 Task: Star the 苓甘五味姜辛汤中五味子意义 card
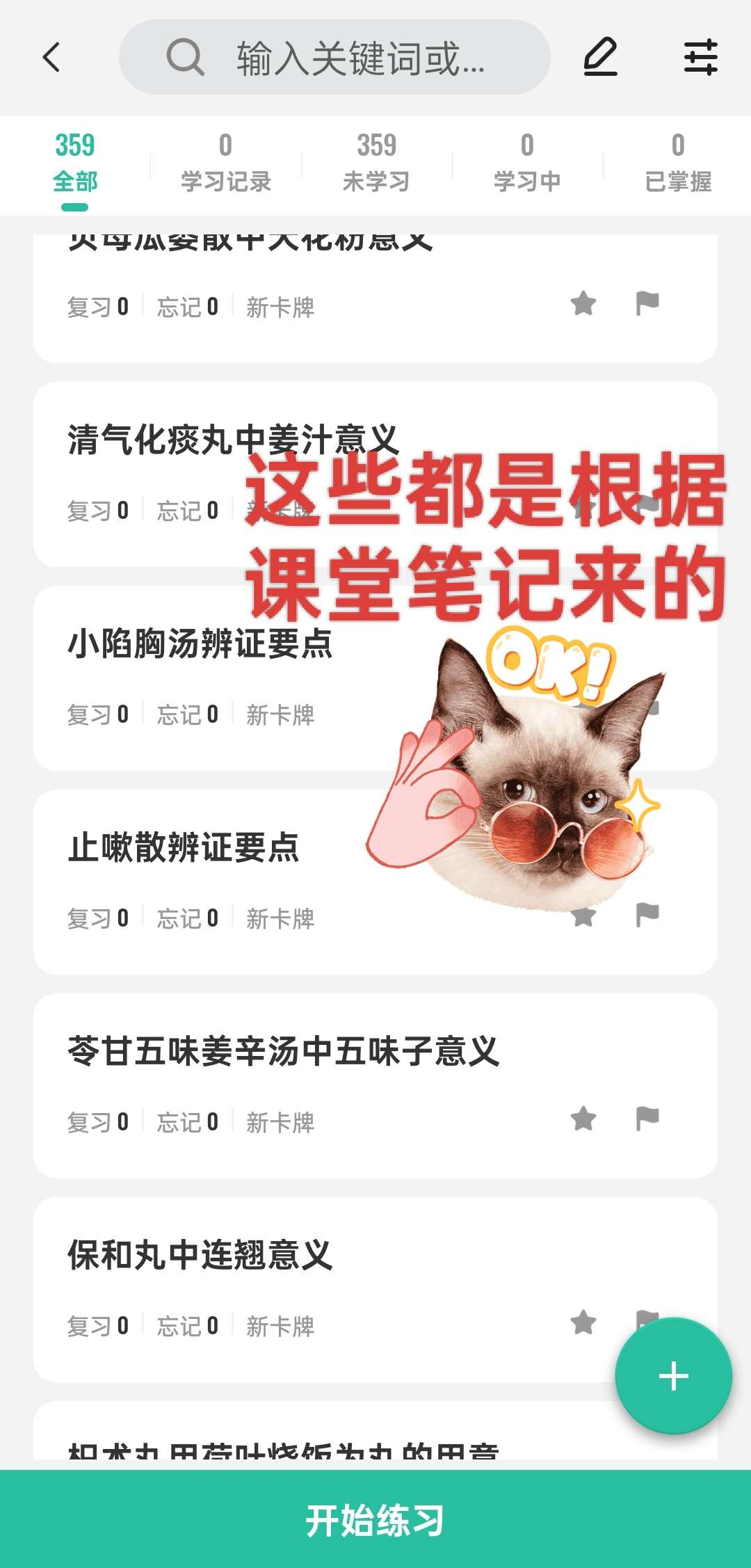pyautogui.click(x=583, y=1119)
